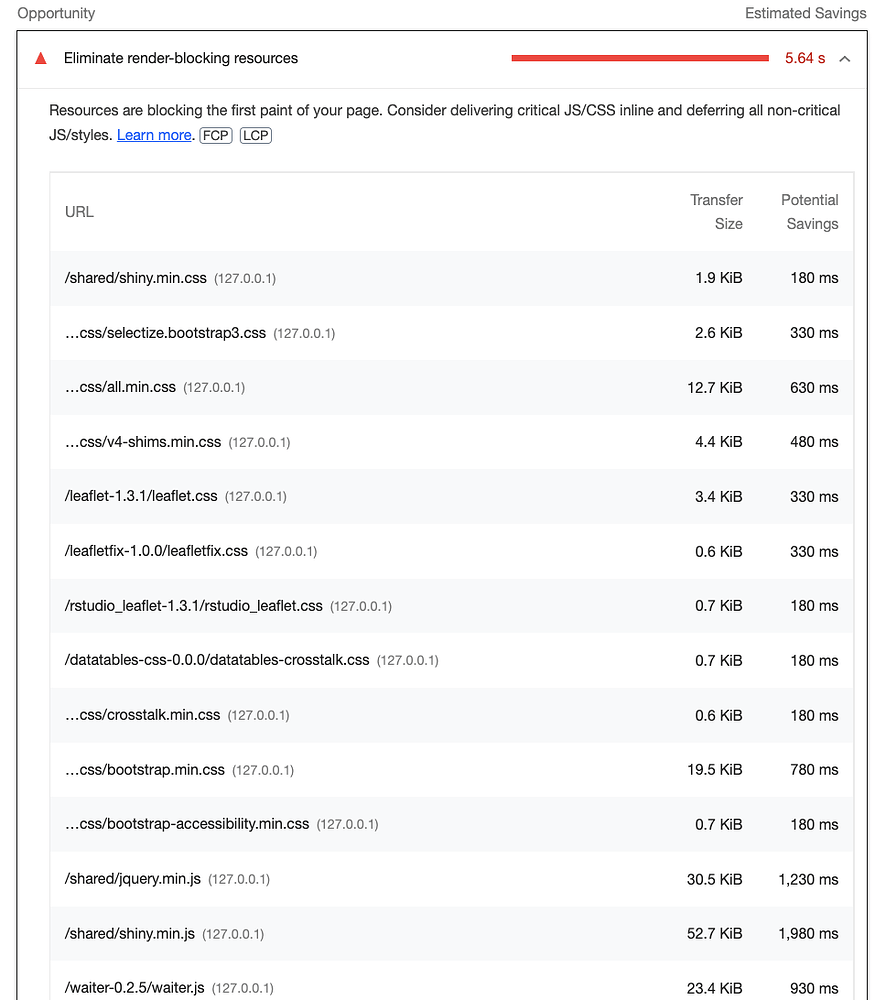The height and width of the screenshot is (1000, 874).
Task: Collapse the render-blocking resources audit
Action: pyautogui.click(x=845, y=58)
